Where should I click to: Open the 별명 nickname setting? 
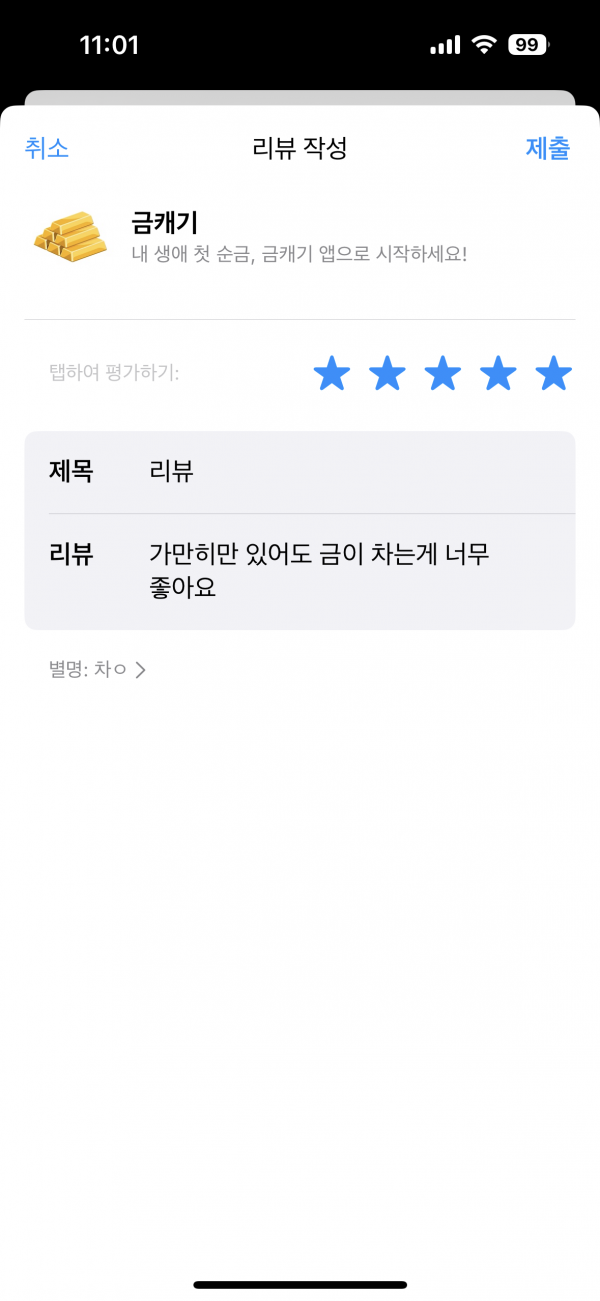pyautogui.click(x=97, y=670)
